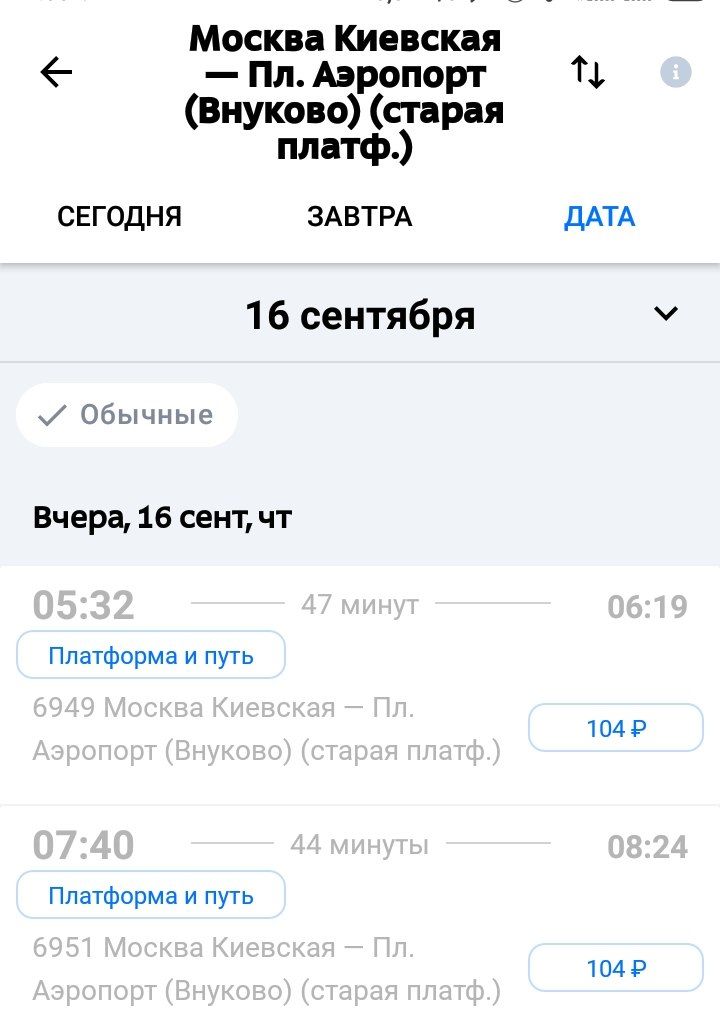Viewport: 720px width, 1036px height.
Task: Show Платформа и путь for 05:32 train
Action: click(x=151, y=656)
